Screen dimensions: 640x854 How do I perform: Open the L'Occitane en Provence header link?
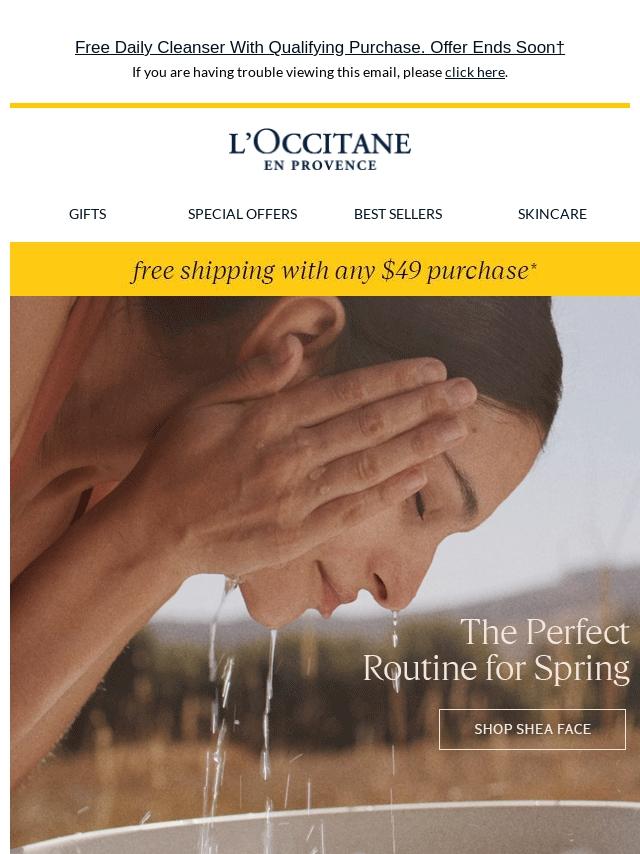click(x=320, y=150)
